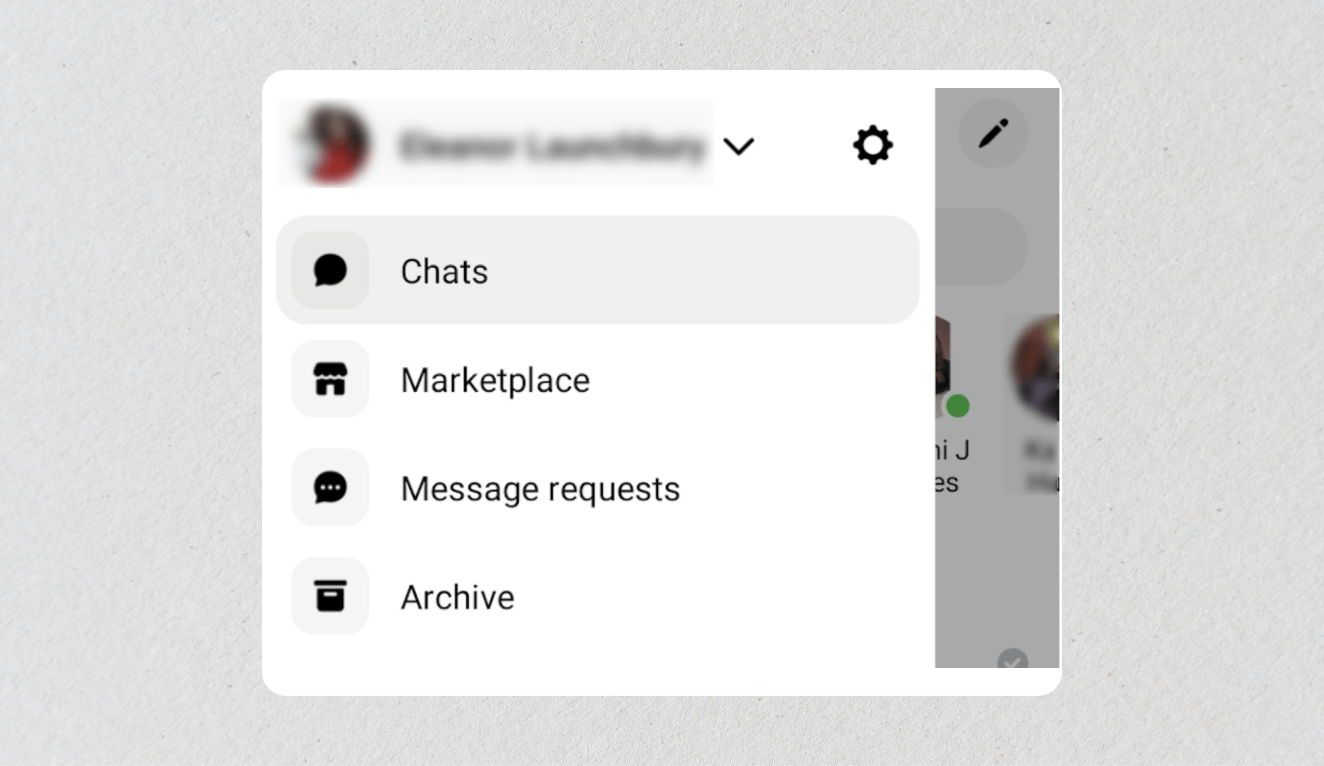The height and width of the screenshot is (766, 1324).
Task: Go to Archive
Action: [x=457, y=597]
